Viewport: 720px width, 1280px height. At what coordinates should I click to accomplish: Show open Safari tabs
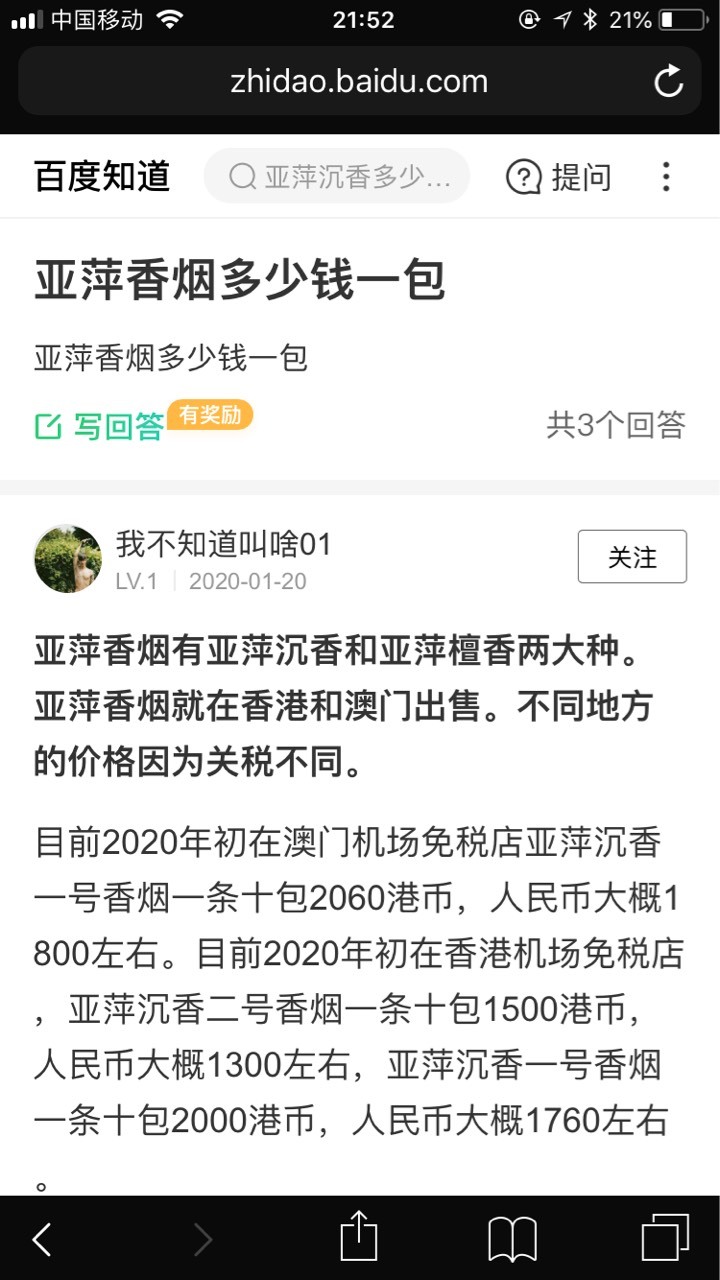(x=665, y=1238)
